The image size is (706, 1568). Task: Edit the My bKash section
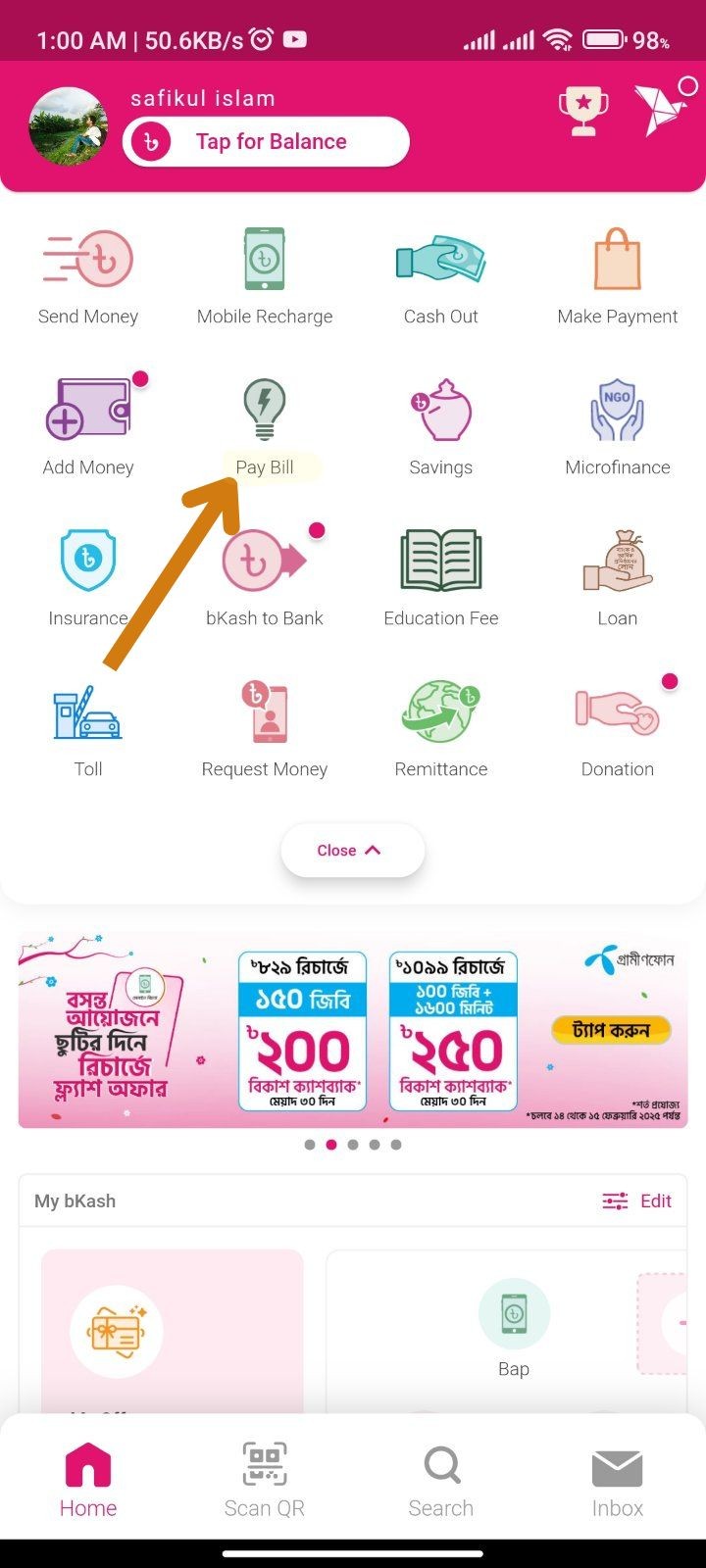click(637, 1200)
